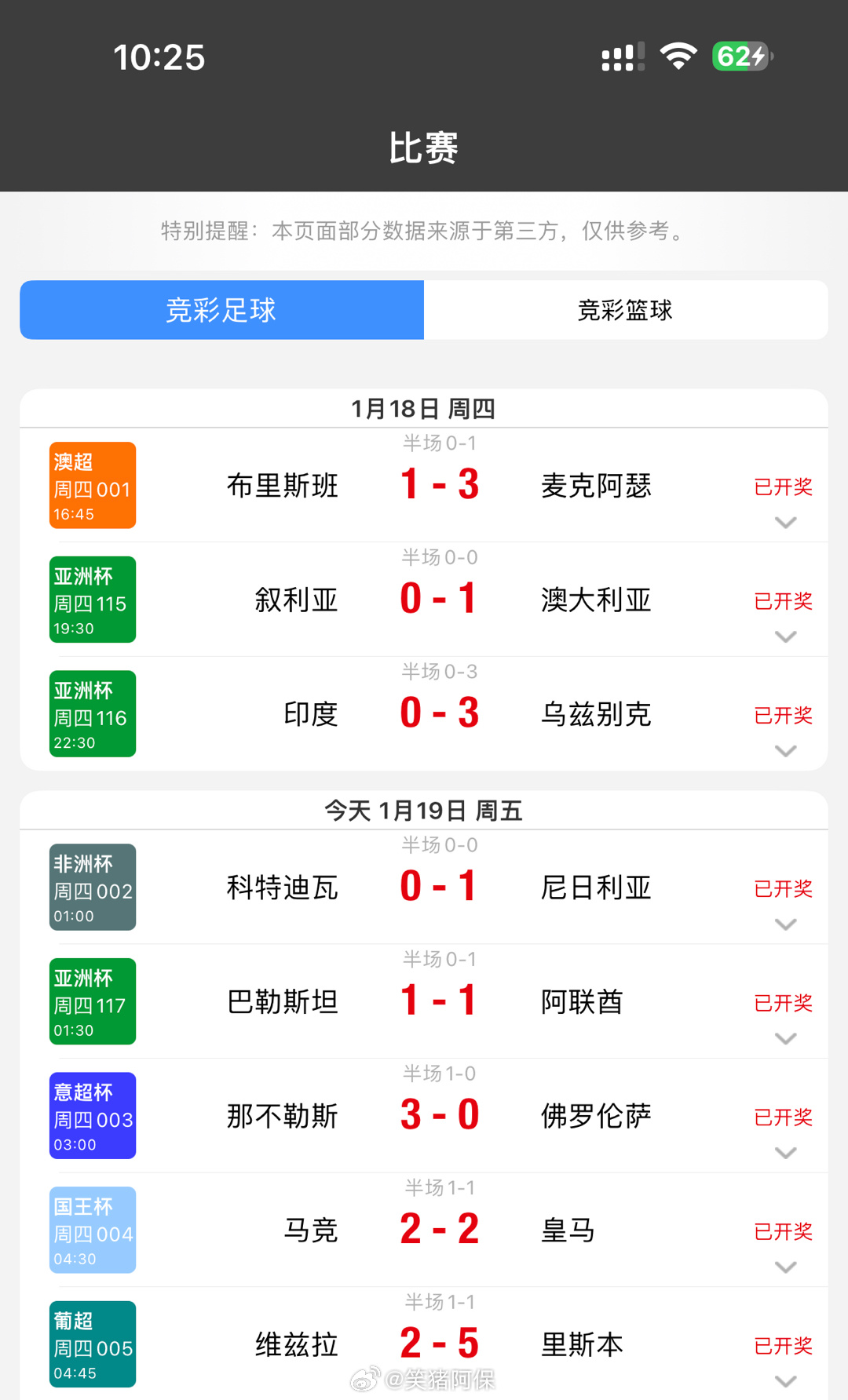Expand details for 那不勒斯 vs 佛罗伦萨
The width and height of the screenshot is (848, 1400).
(785, 1153)
